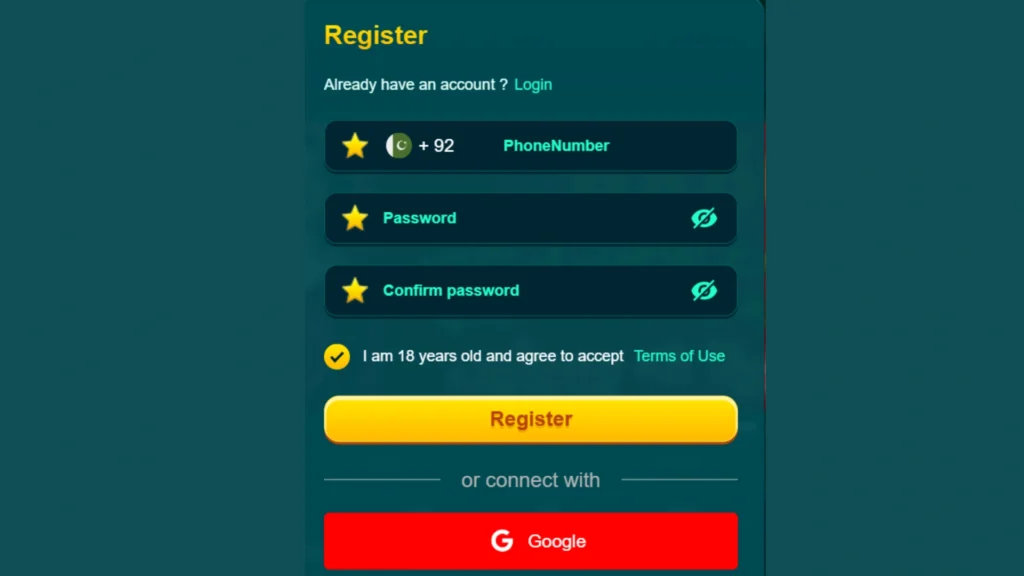Tap the yellow Register button
This screenshot has width=1024, height=576.
(x=530, y=419)
